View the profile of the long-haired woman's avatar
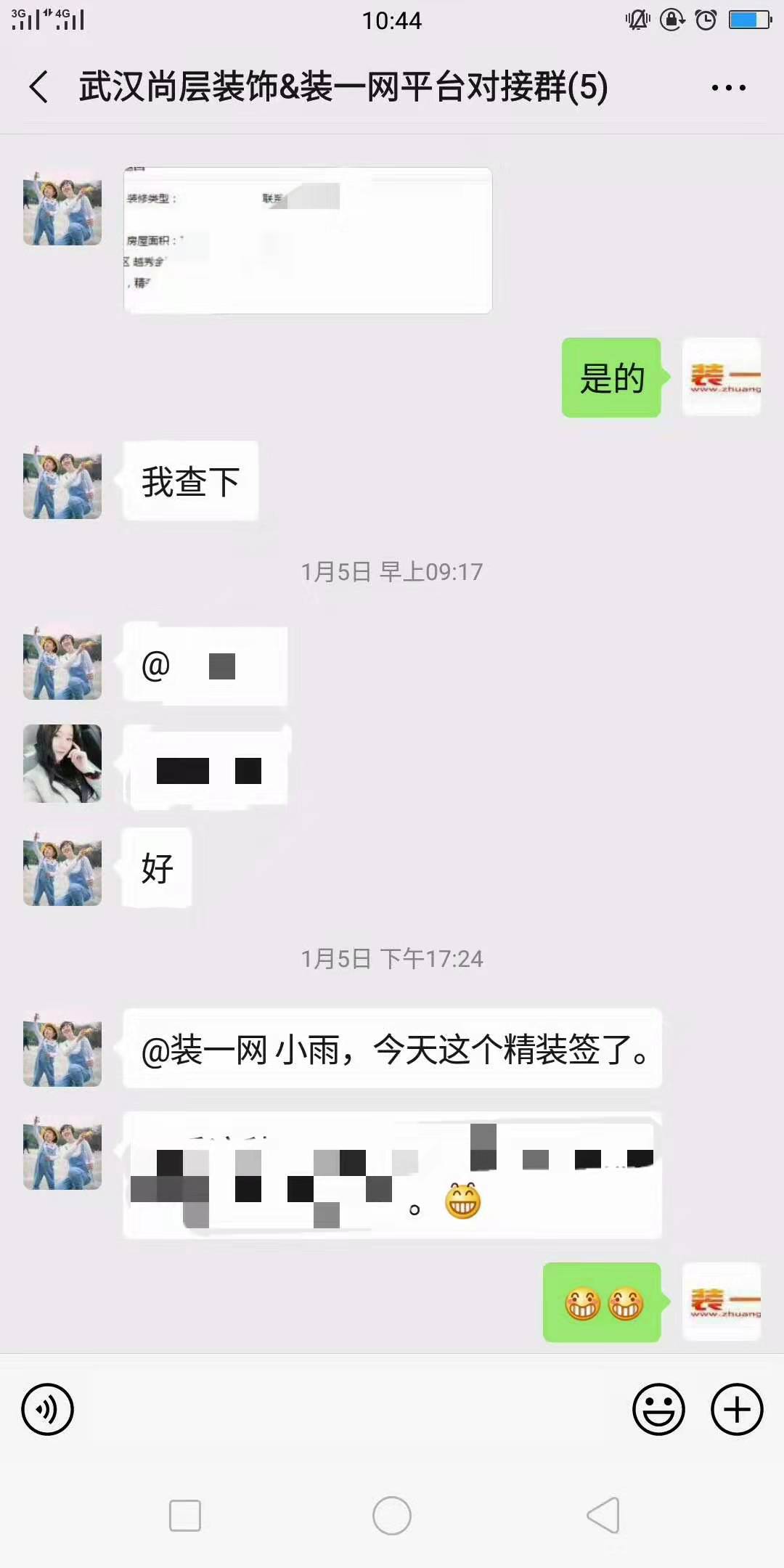 click(x=62, y=764)
